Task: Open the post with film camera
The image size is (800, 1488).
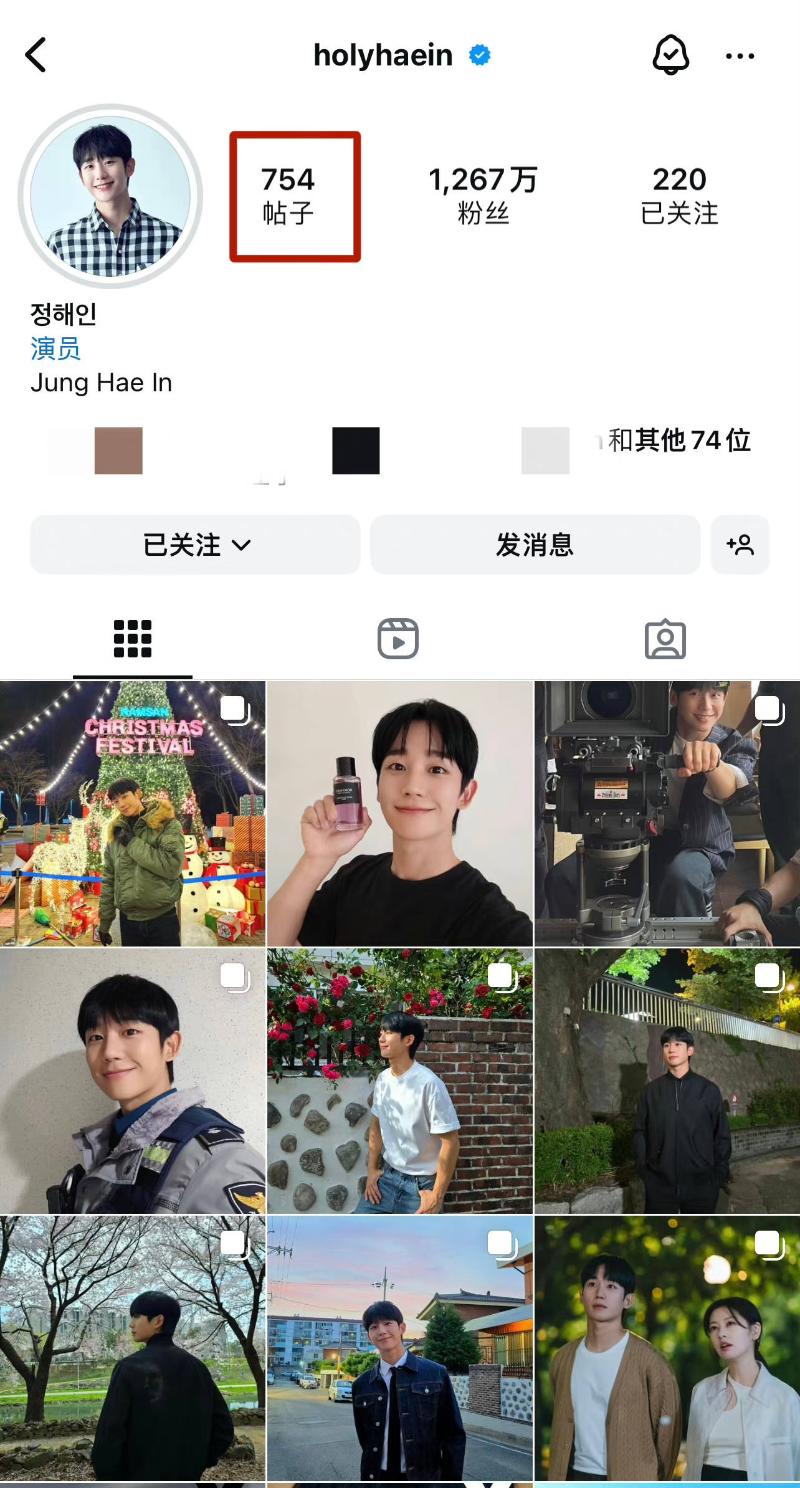Action: (667, 814)
